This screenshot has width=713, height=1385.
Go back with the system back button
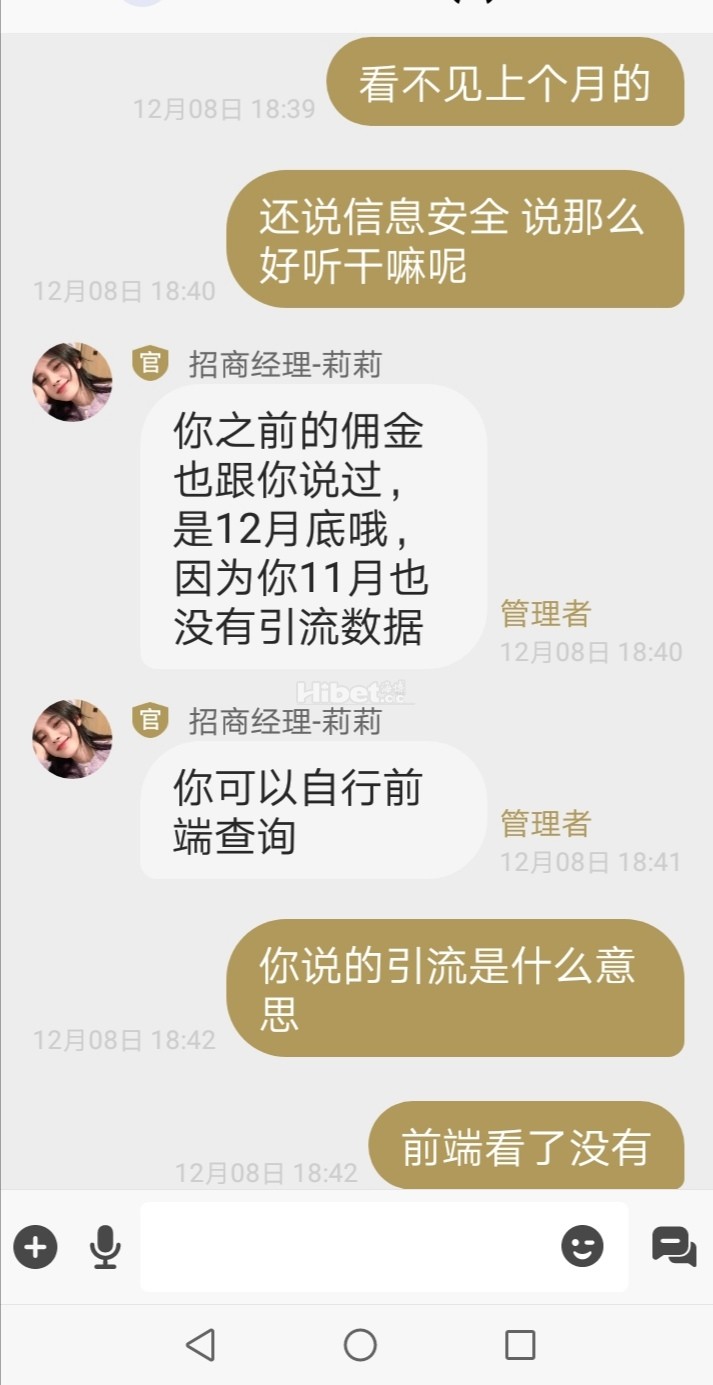coord(201,1345)
